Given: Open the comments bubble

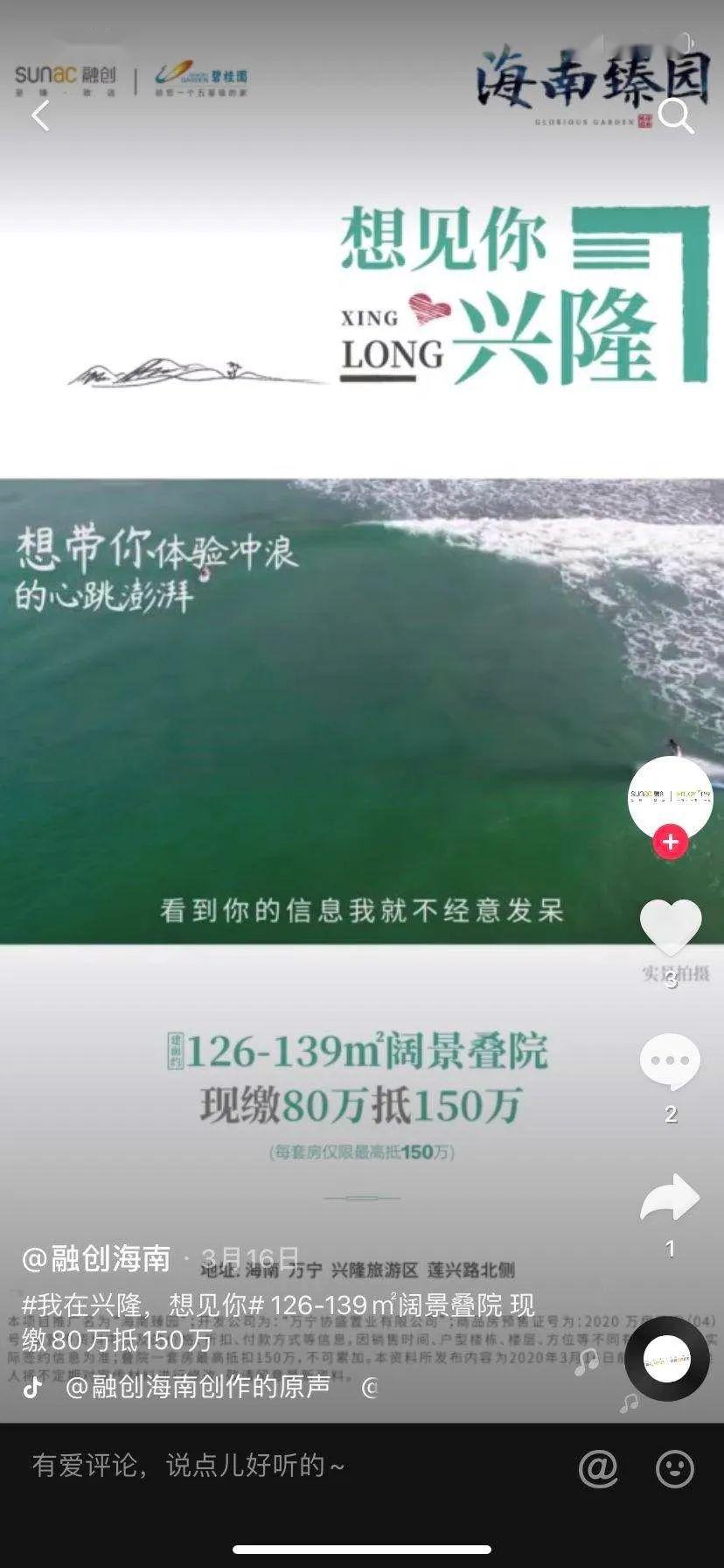Looking at the screenshot, I should pyautogui.click(x=671, y=1061).
